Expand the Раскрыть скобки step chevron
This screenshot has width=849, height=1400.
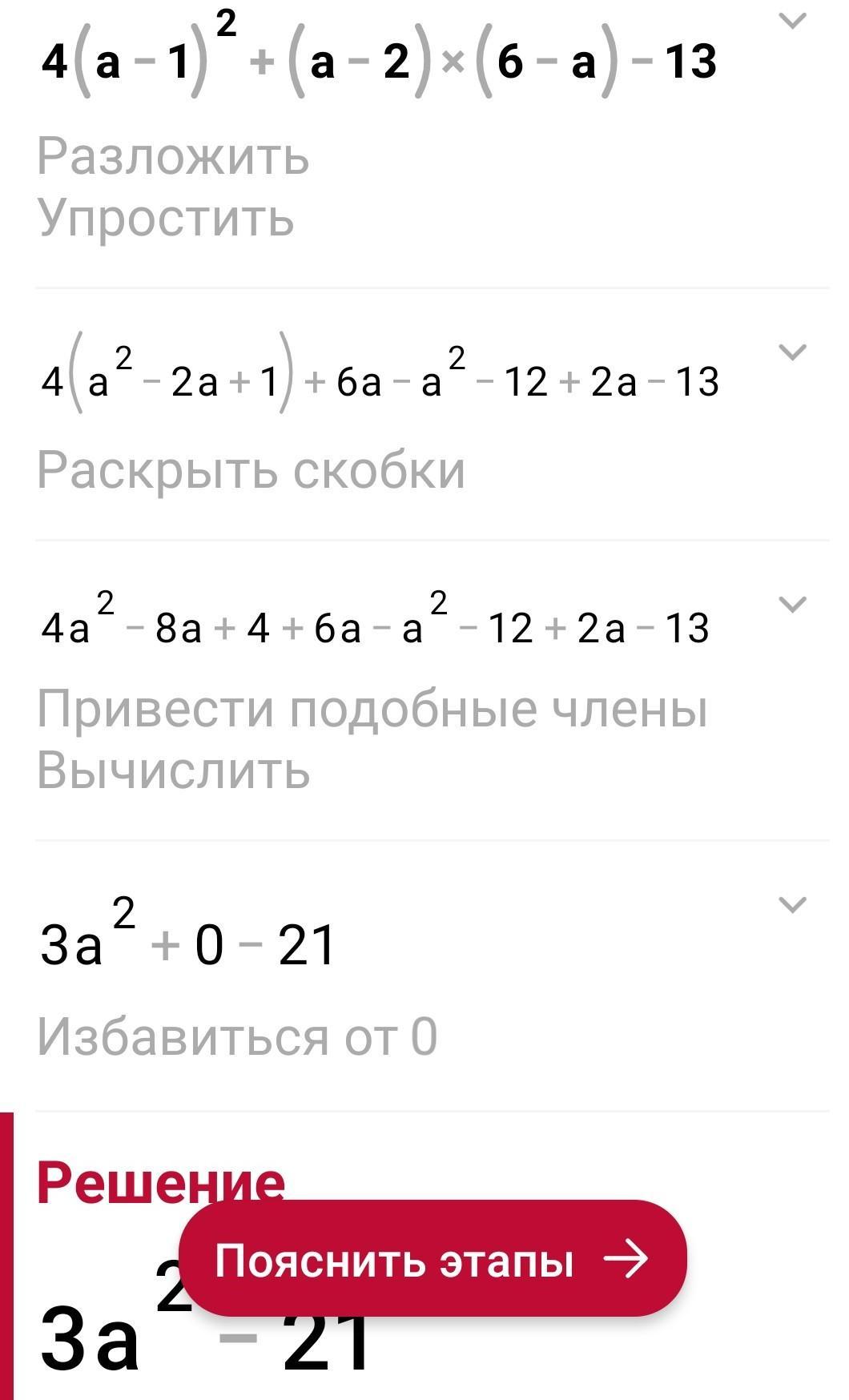tap(792, 352)
